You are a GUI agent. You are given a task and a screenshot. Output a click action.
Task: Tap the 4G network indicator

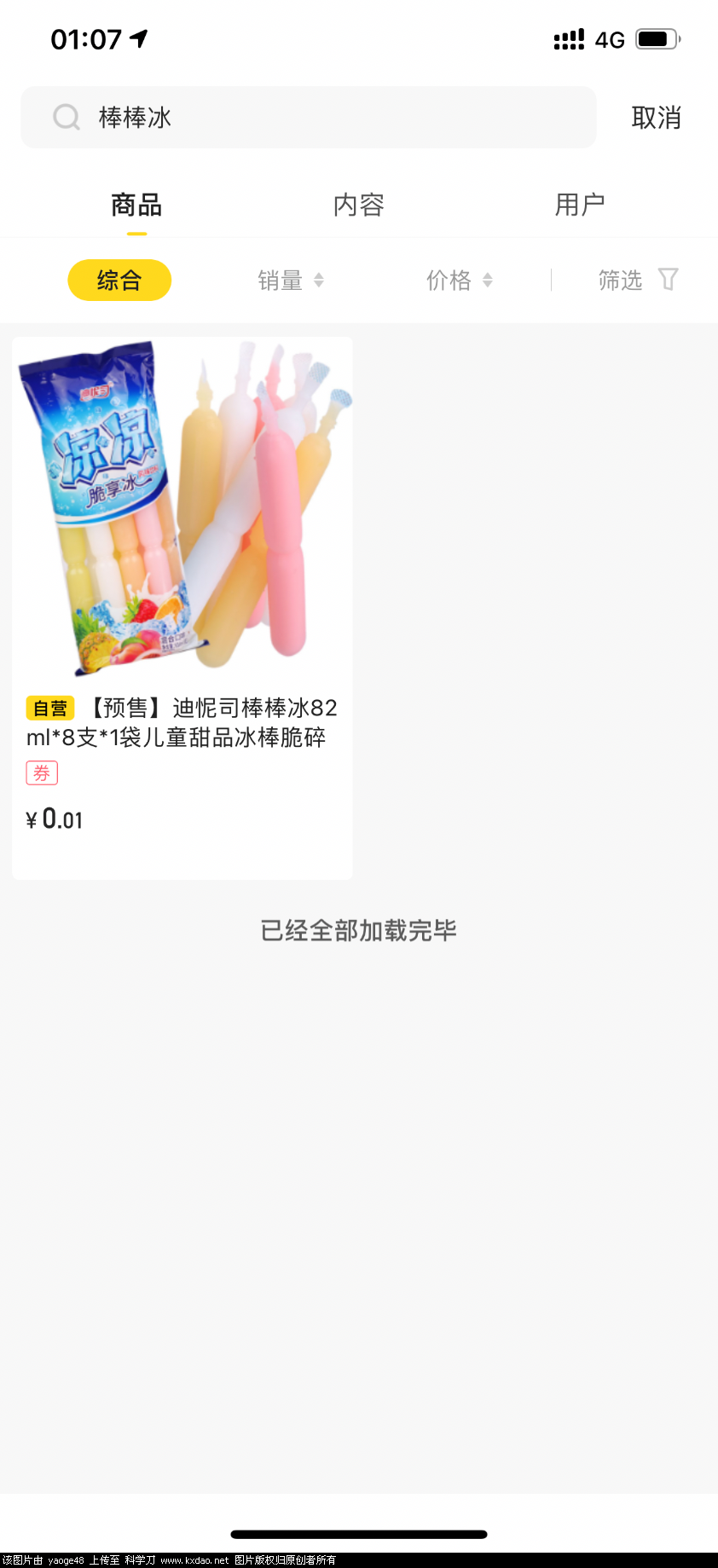point(611,38)
